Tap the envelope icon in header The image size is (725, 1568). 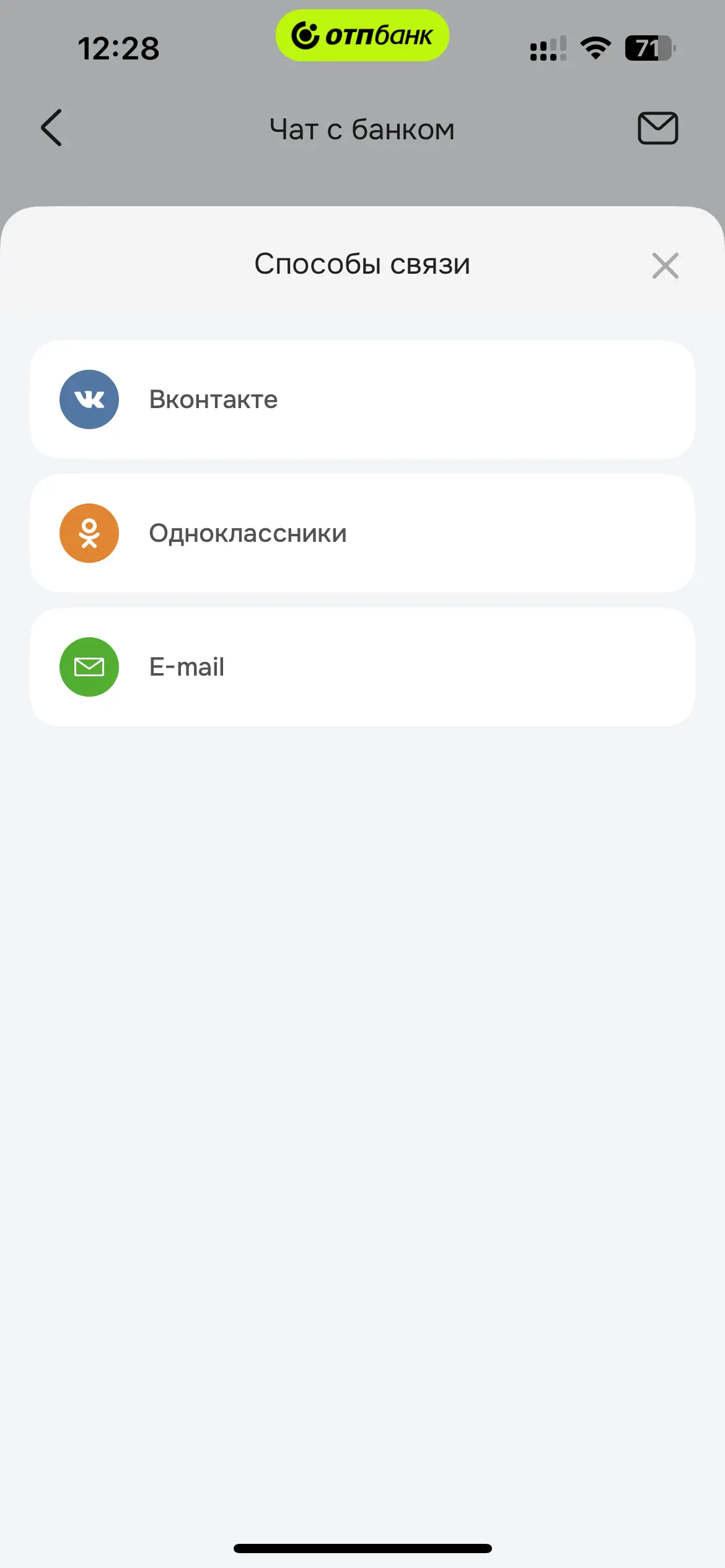click(x=657, y=128)
